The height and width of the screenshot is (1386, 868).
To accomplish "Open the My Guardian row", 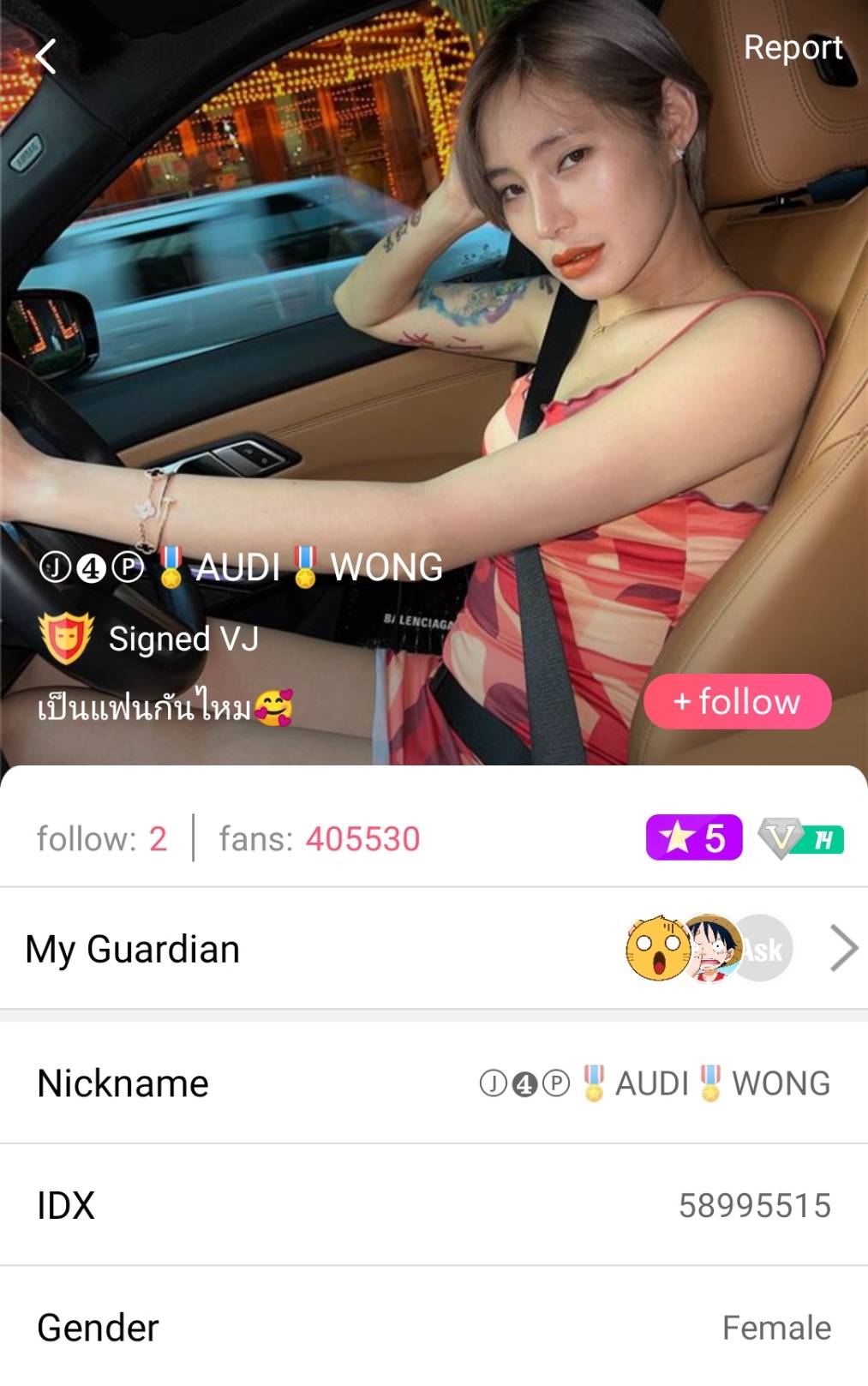I will (434, 949).
